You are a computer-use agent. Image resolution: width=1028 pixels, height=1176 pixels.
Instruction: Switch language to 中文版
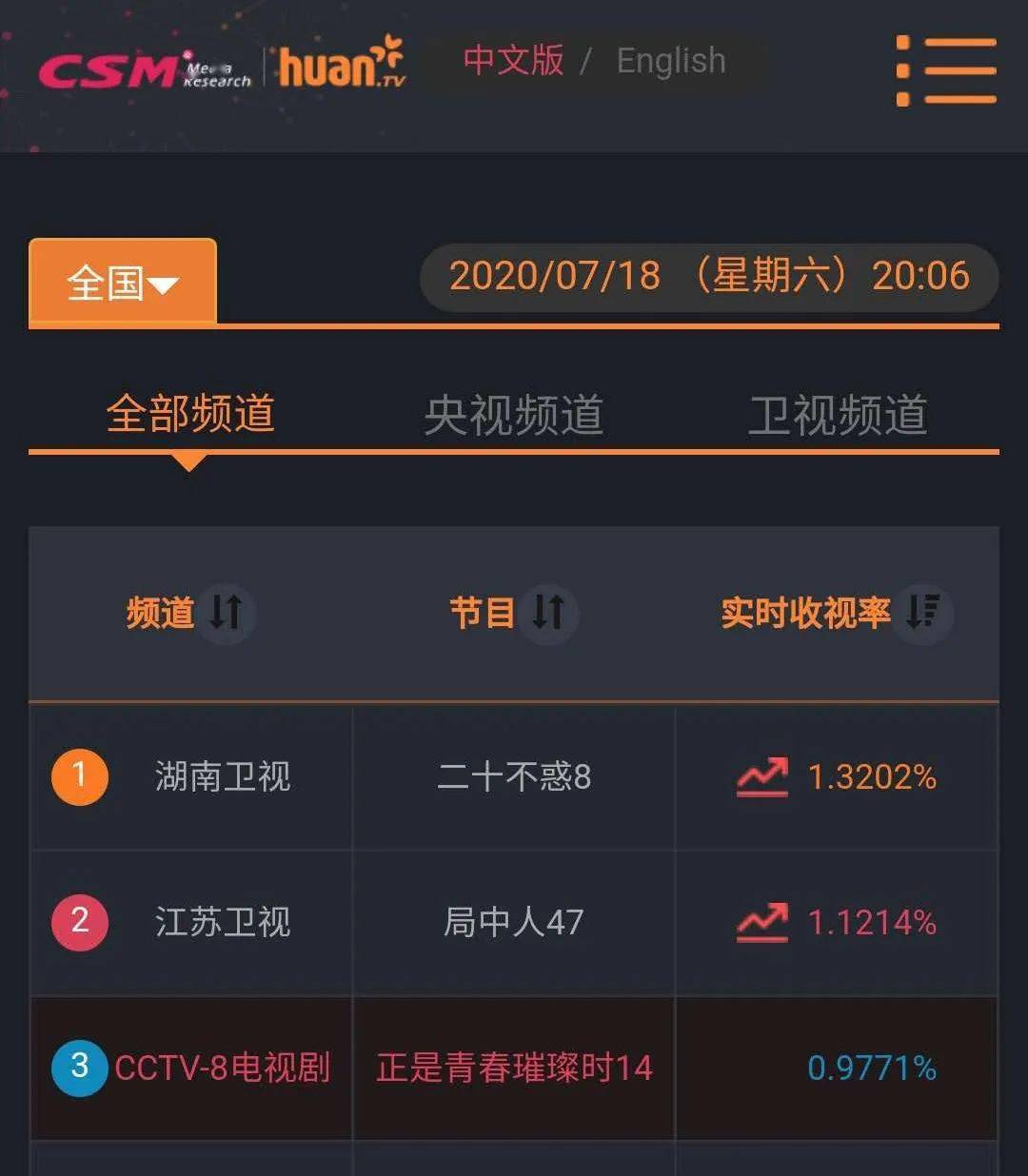click(513, 61)
